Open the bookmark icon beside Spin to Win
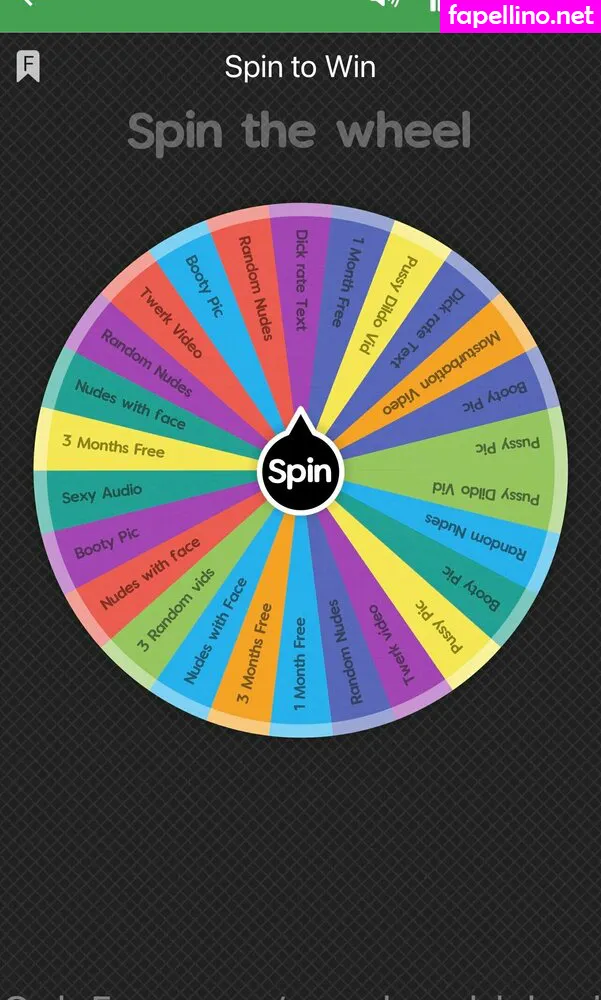The height and width of the screenshot is (1000, 601). [28, 67]
